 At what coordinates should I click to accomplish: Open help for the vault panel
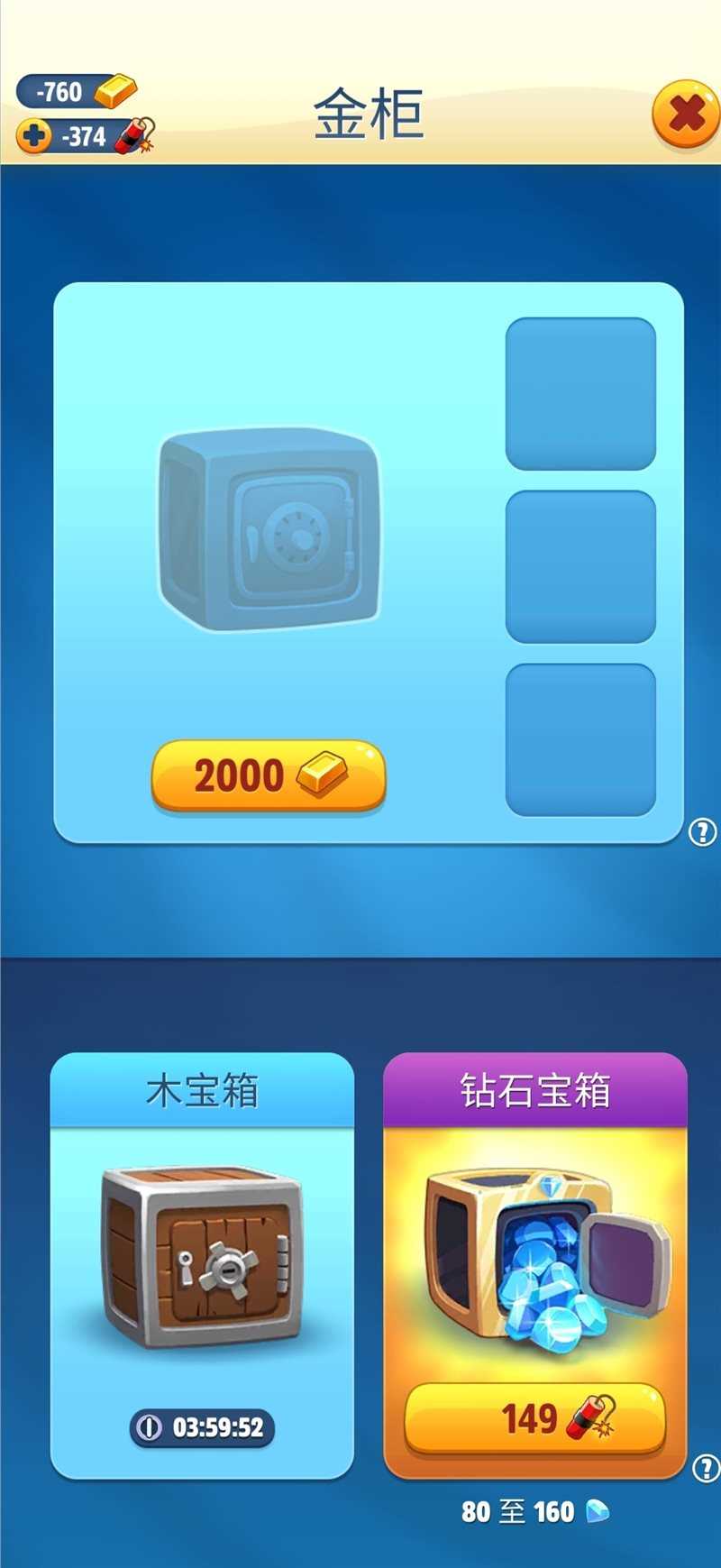click(703, 831)
